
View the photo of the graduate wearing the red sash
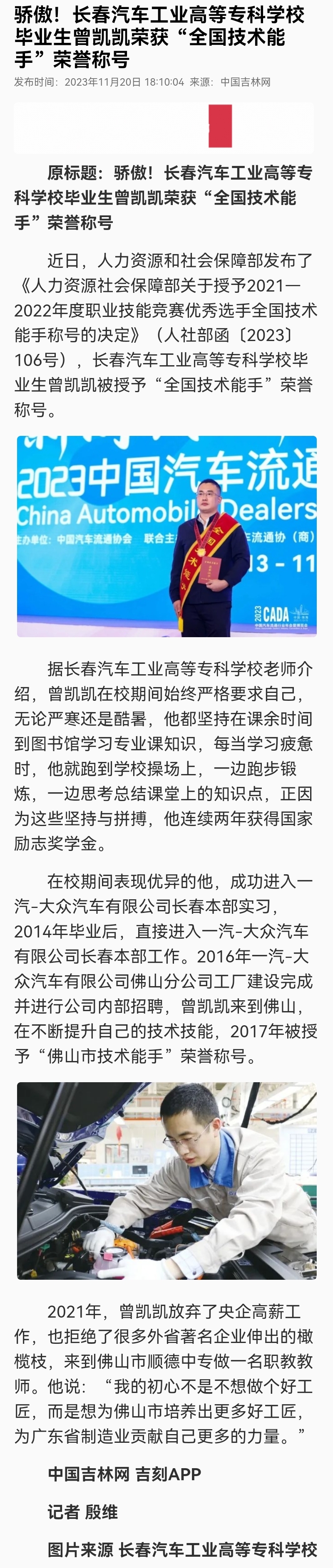(x=167, y=536)
